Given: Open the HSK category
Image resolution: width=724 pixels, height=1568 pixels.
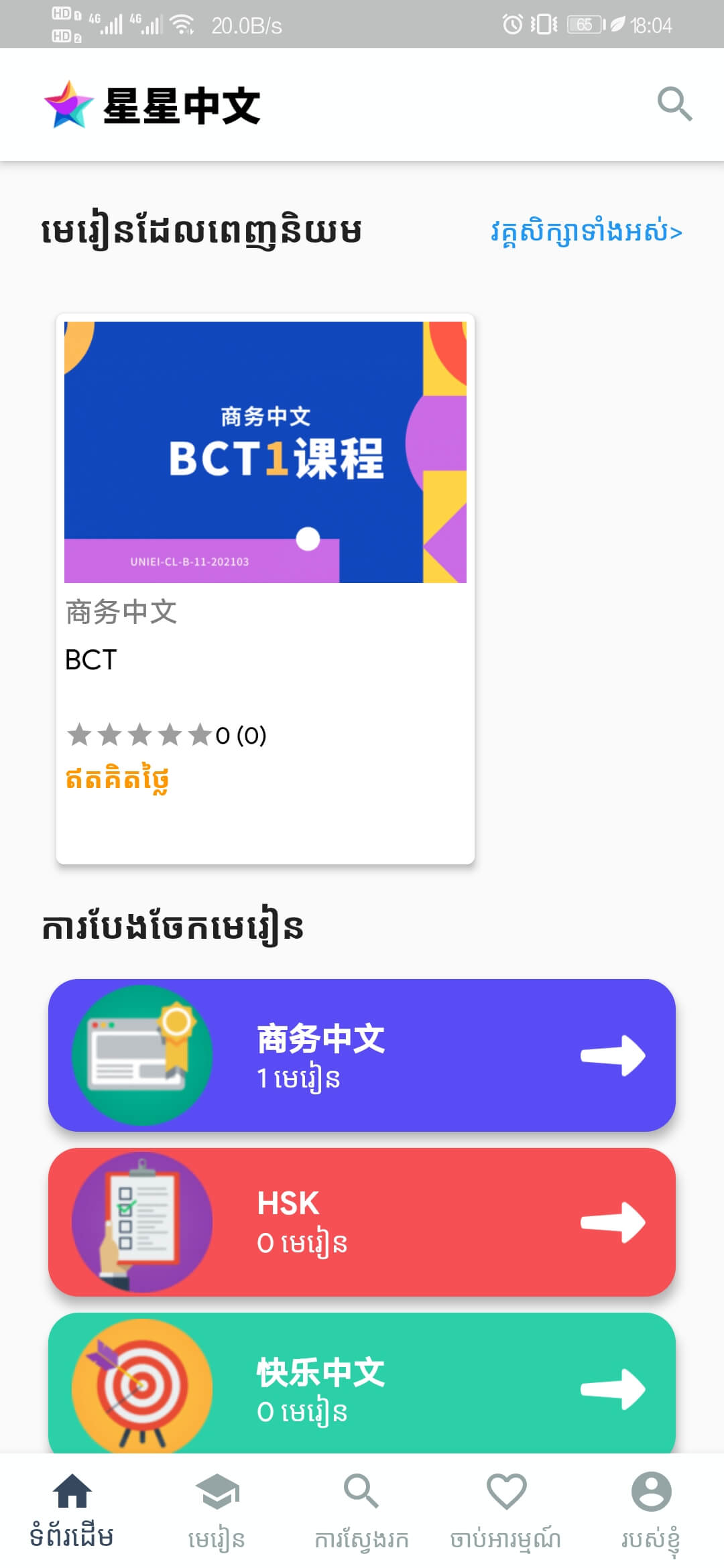Looking at the screenshot, I should (x=362, y=1222).
